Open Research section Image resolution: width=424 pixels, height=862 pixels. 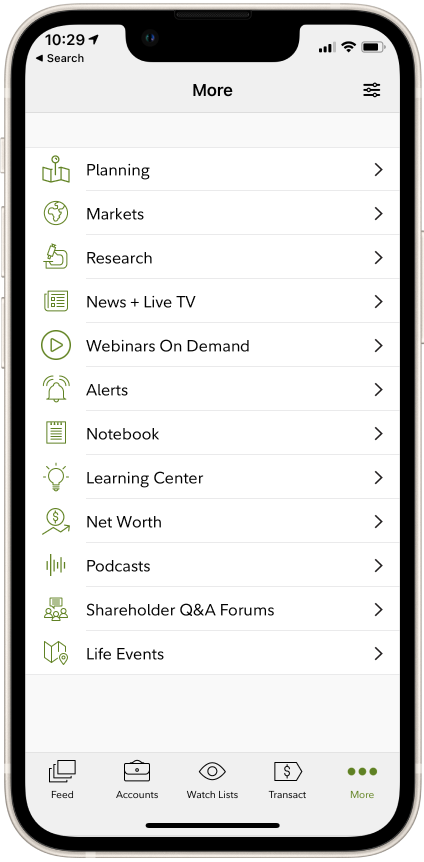click(x=212, y=258)
